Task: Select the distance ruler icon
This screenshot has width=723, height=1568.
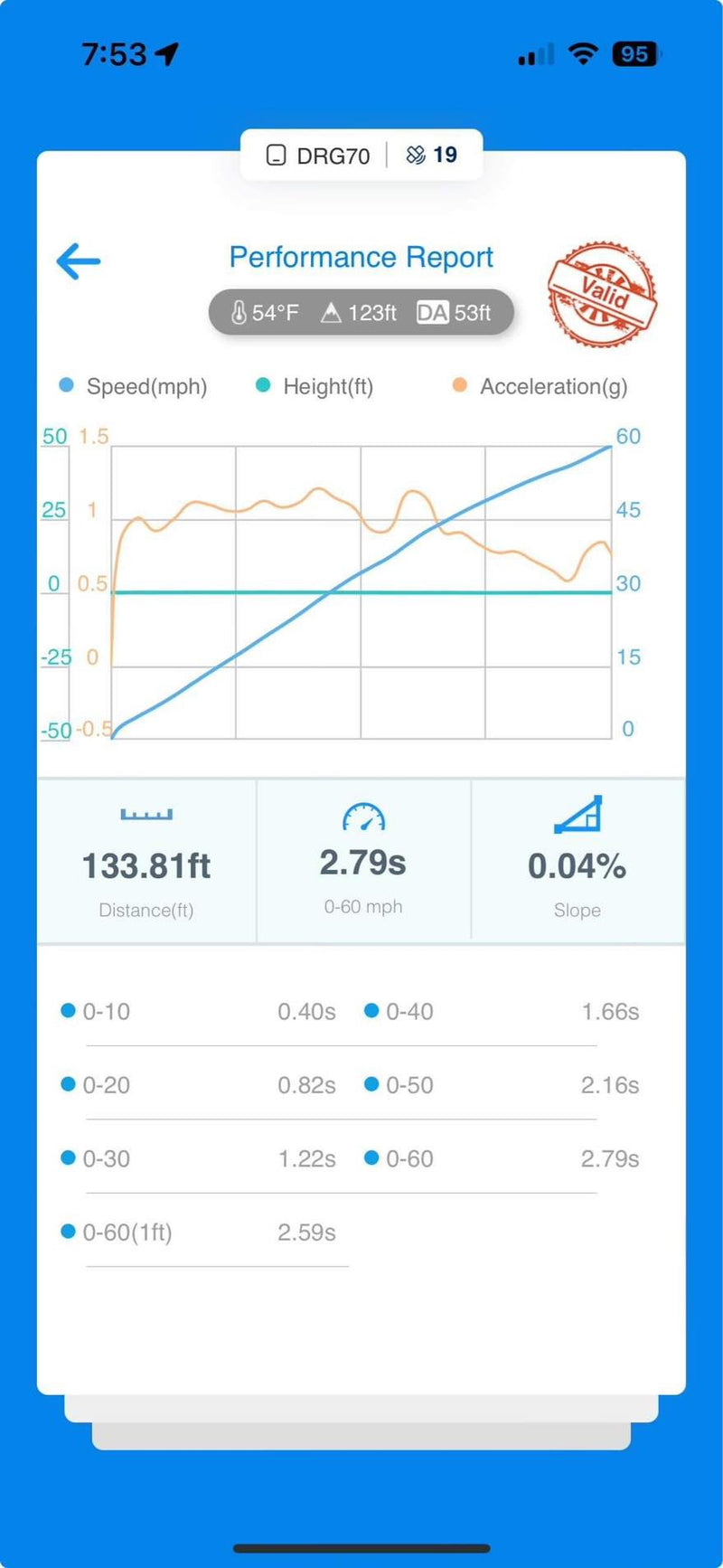Action: point(146,814)
